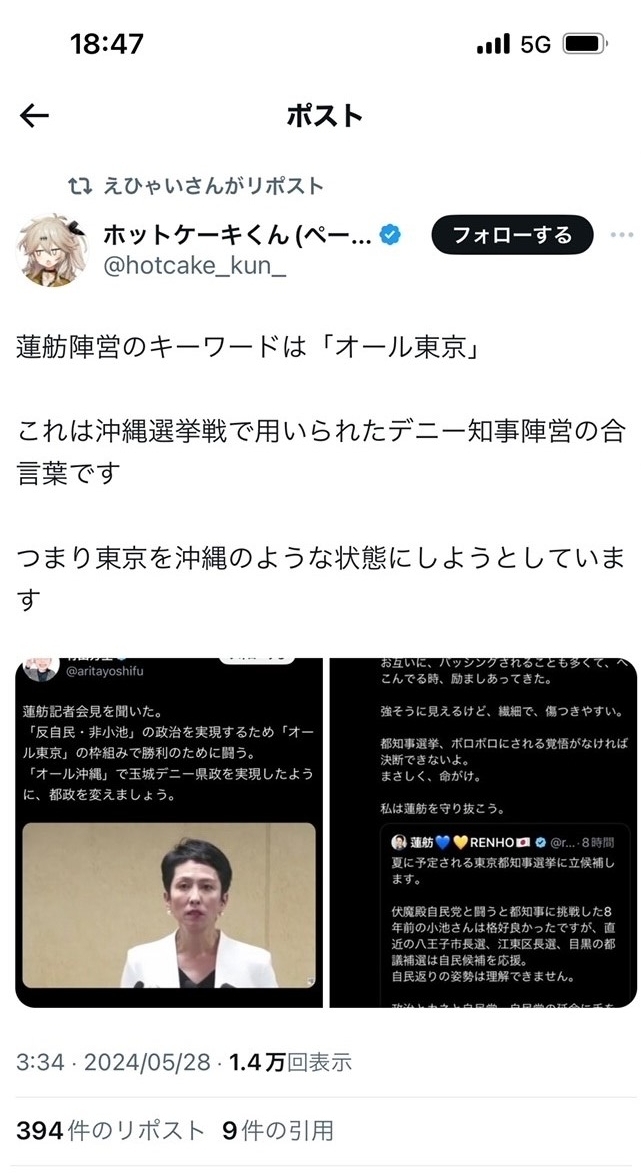Open the post's three-dot overflow menu
The image size is (641, 1173).
[622, 236]
